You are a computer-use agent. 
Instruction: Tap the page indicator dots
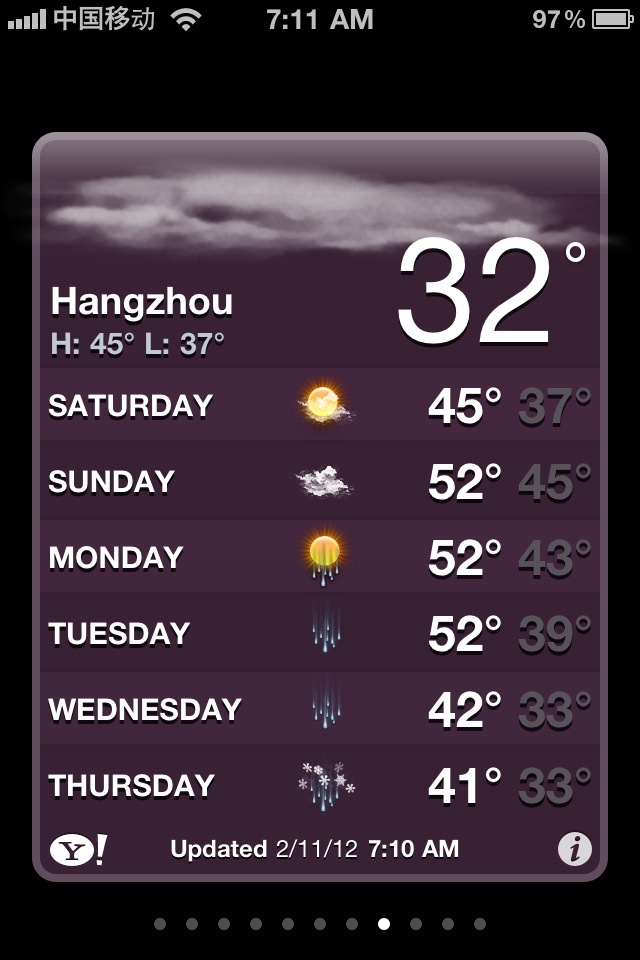click(x=320, y=924)
